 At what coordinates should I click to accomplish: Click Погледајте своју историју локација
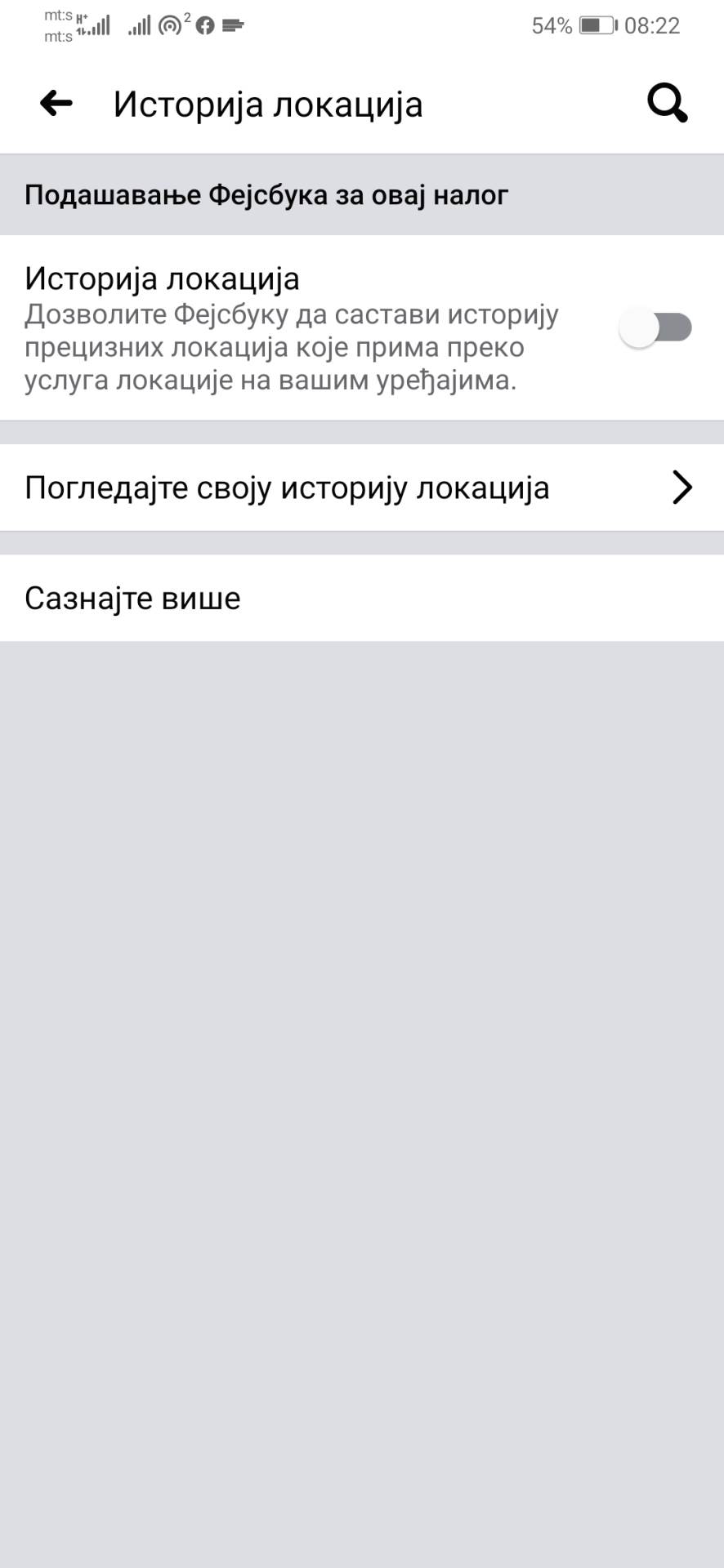(x=288, y=488)
